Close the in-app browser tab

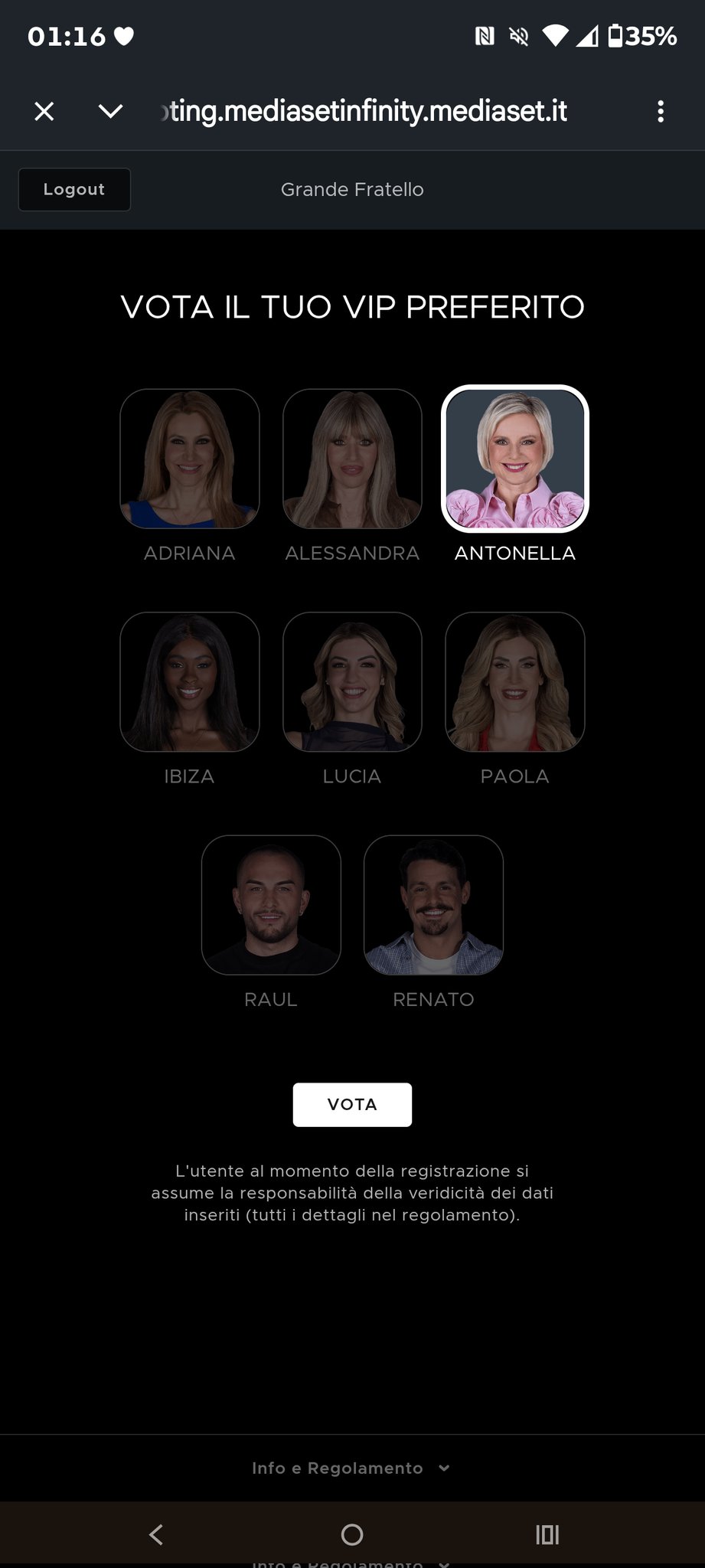pyautogui.click(x=44, y=112)
